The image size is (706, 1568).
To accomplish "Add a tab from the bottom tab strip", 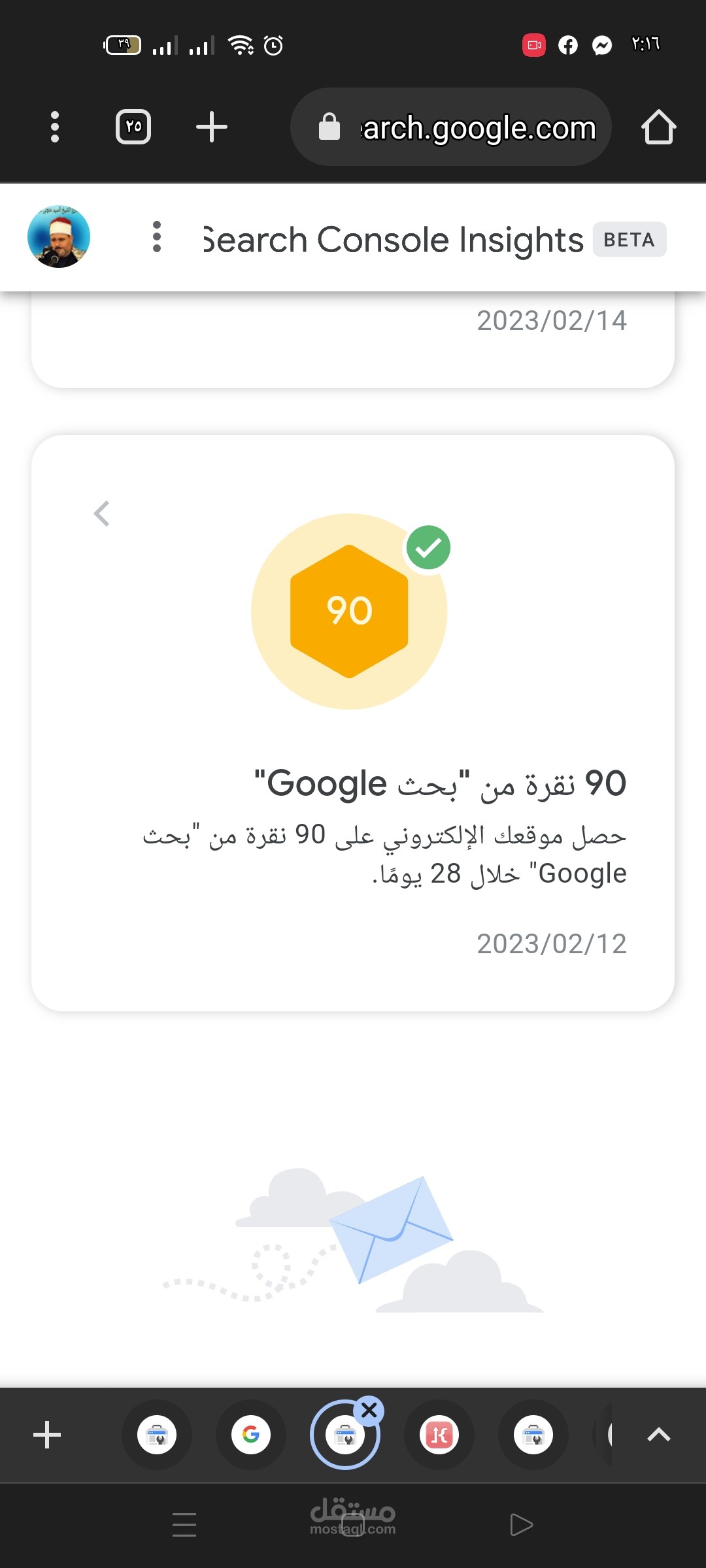I will coord(47,1435).
